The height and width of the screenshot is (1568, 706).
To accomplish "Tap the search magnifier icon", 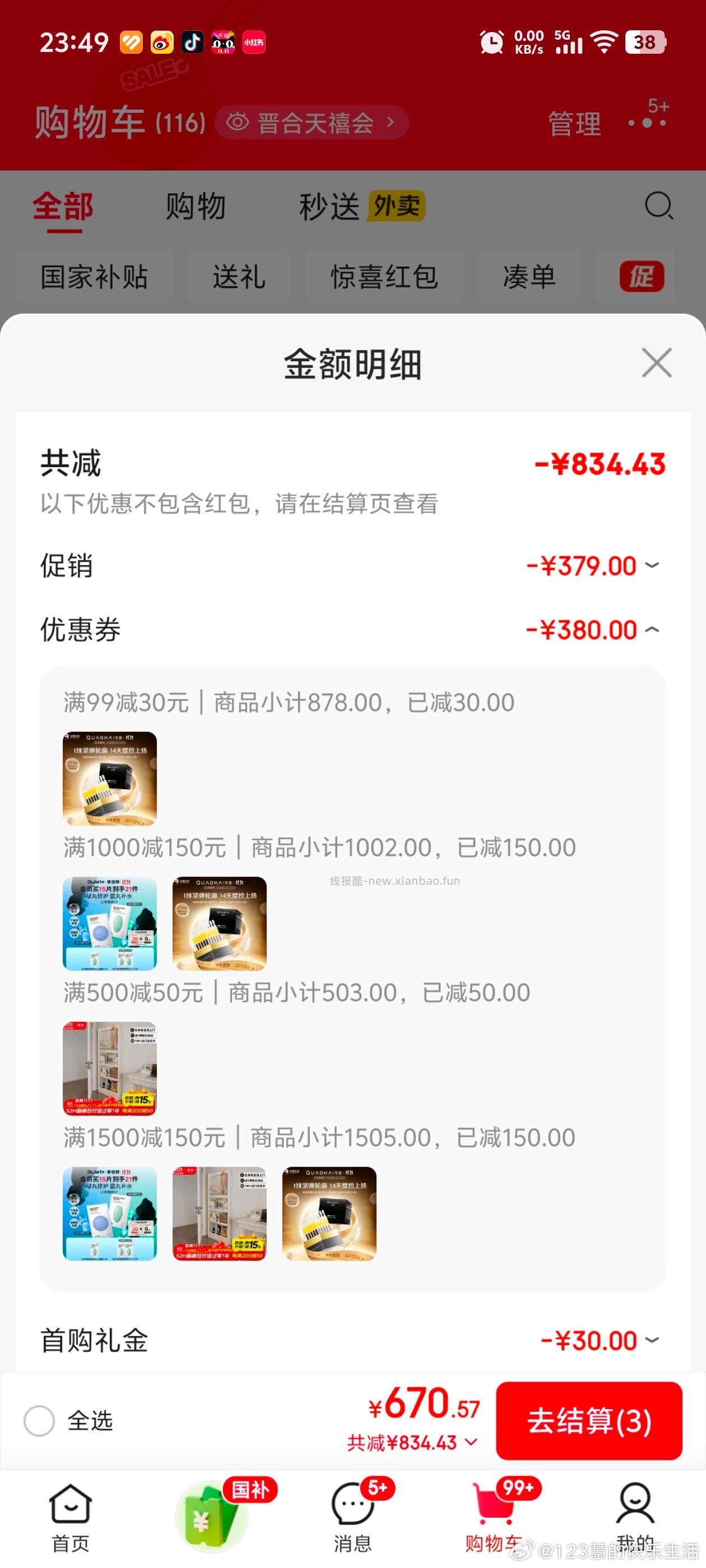I will coord(657,206).
